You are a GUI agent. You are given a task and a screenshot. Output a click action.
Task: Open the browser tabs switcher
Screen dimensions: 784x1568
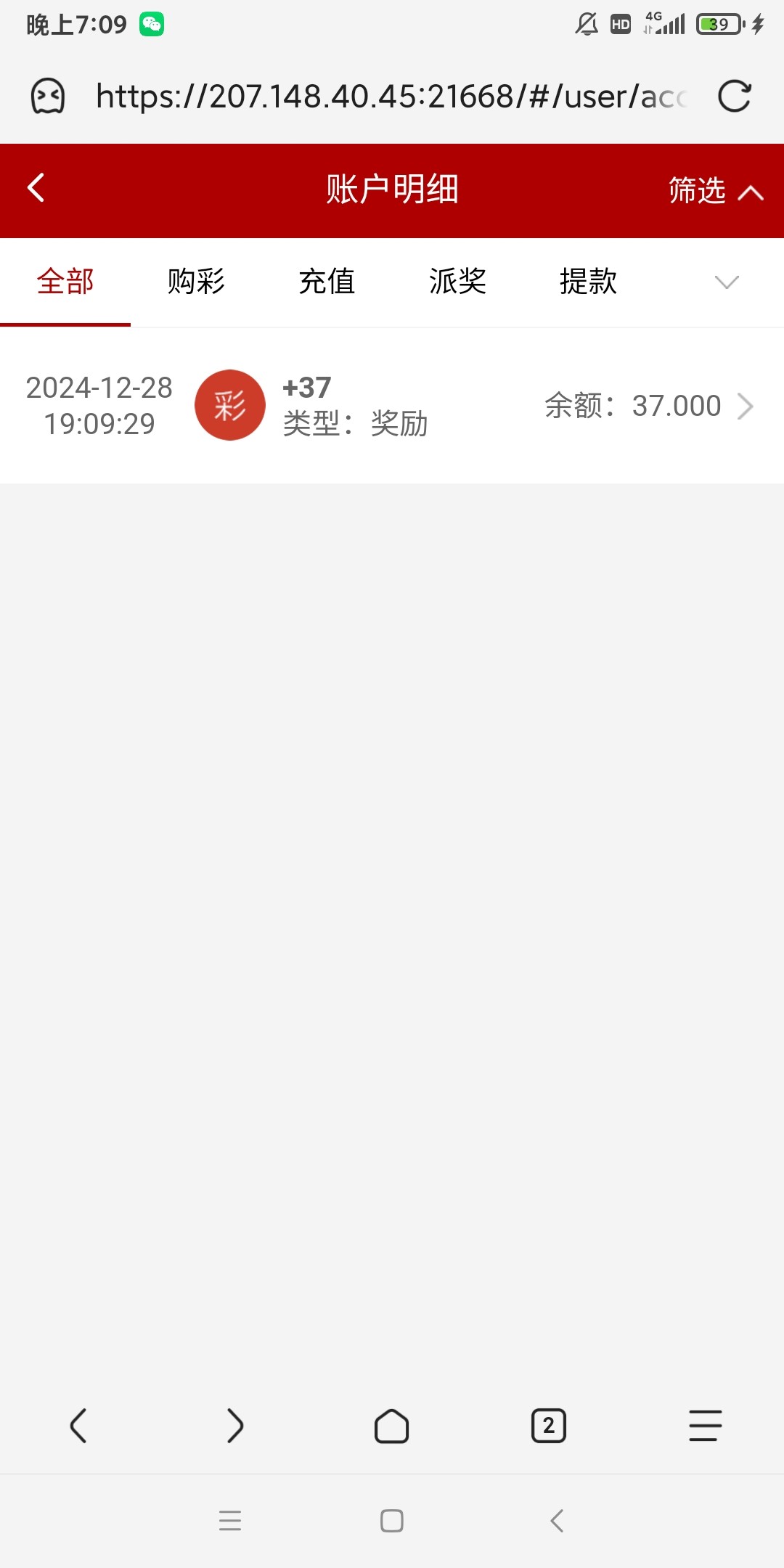coord(549,1426)
